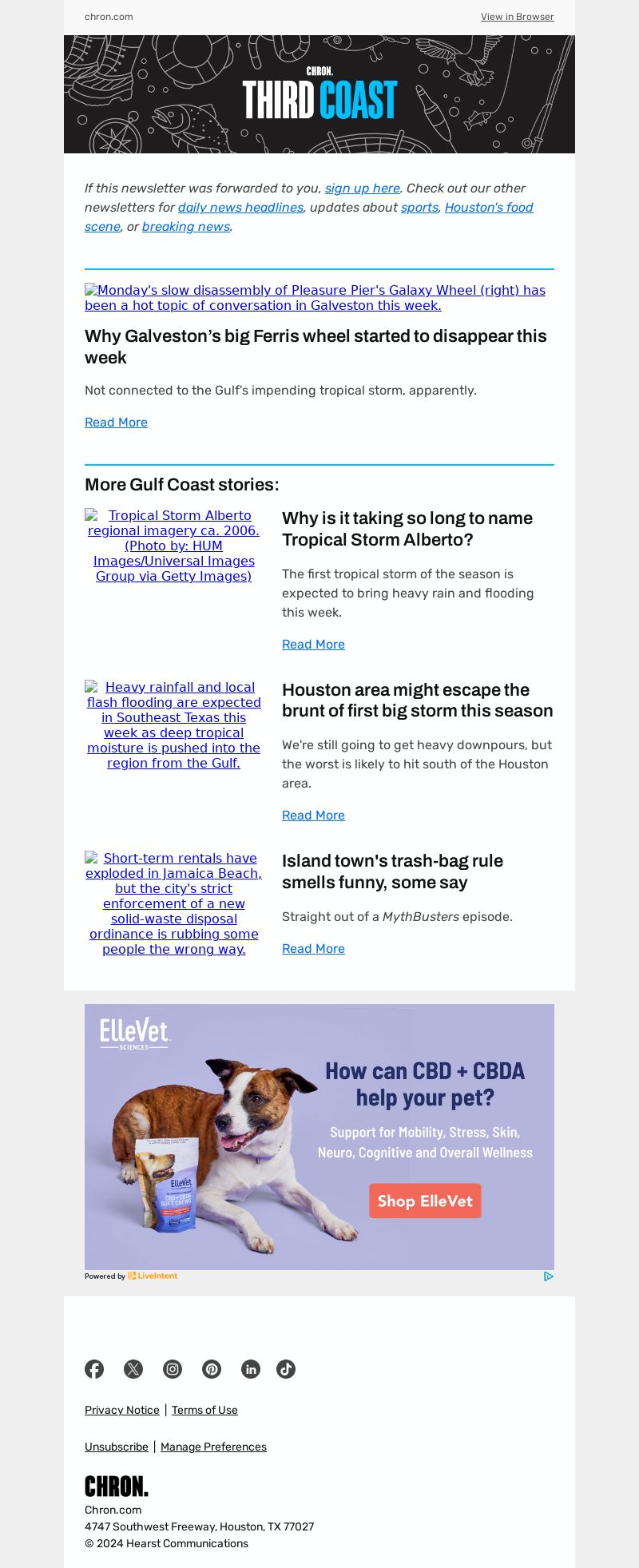Open the Tropical Storm Alberto imagery thumbnail
639x1568 pixels.
pos(173,546)
